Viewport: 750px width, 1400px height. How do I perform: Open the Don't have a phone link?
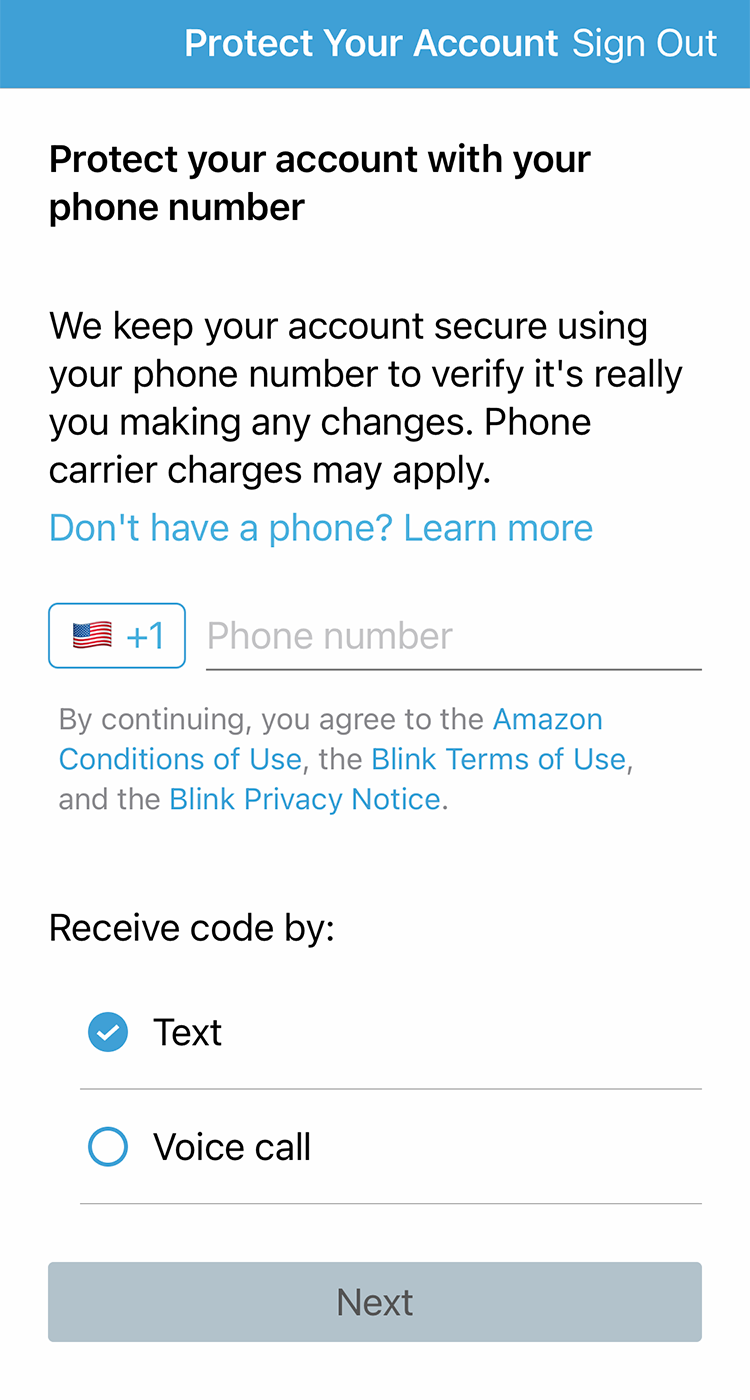coord(320,528)
